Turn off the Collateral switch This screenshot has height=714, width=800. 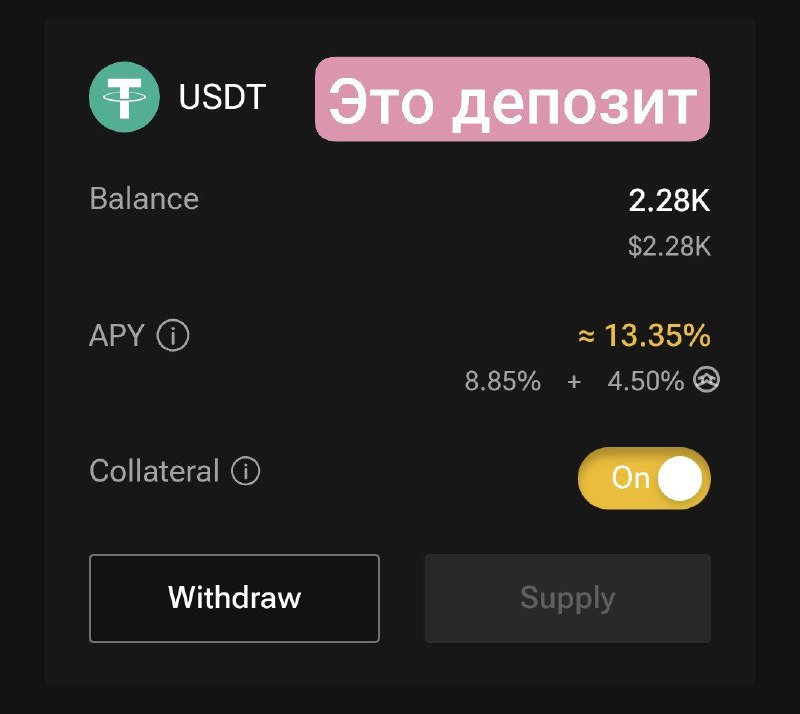point(644,478)
